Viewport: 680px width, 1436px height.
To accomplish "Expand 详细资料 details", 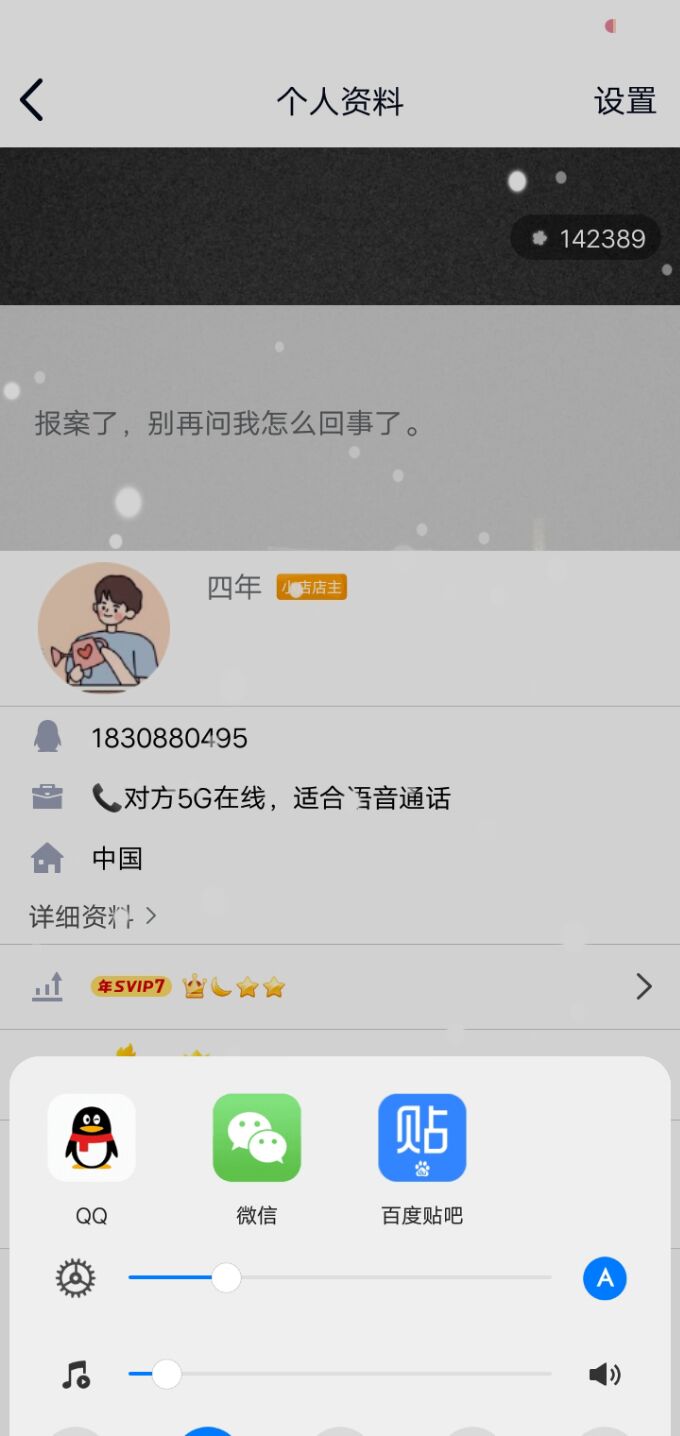I will (93, 916).
